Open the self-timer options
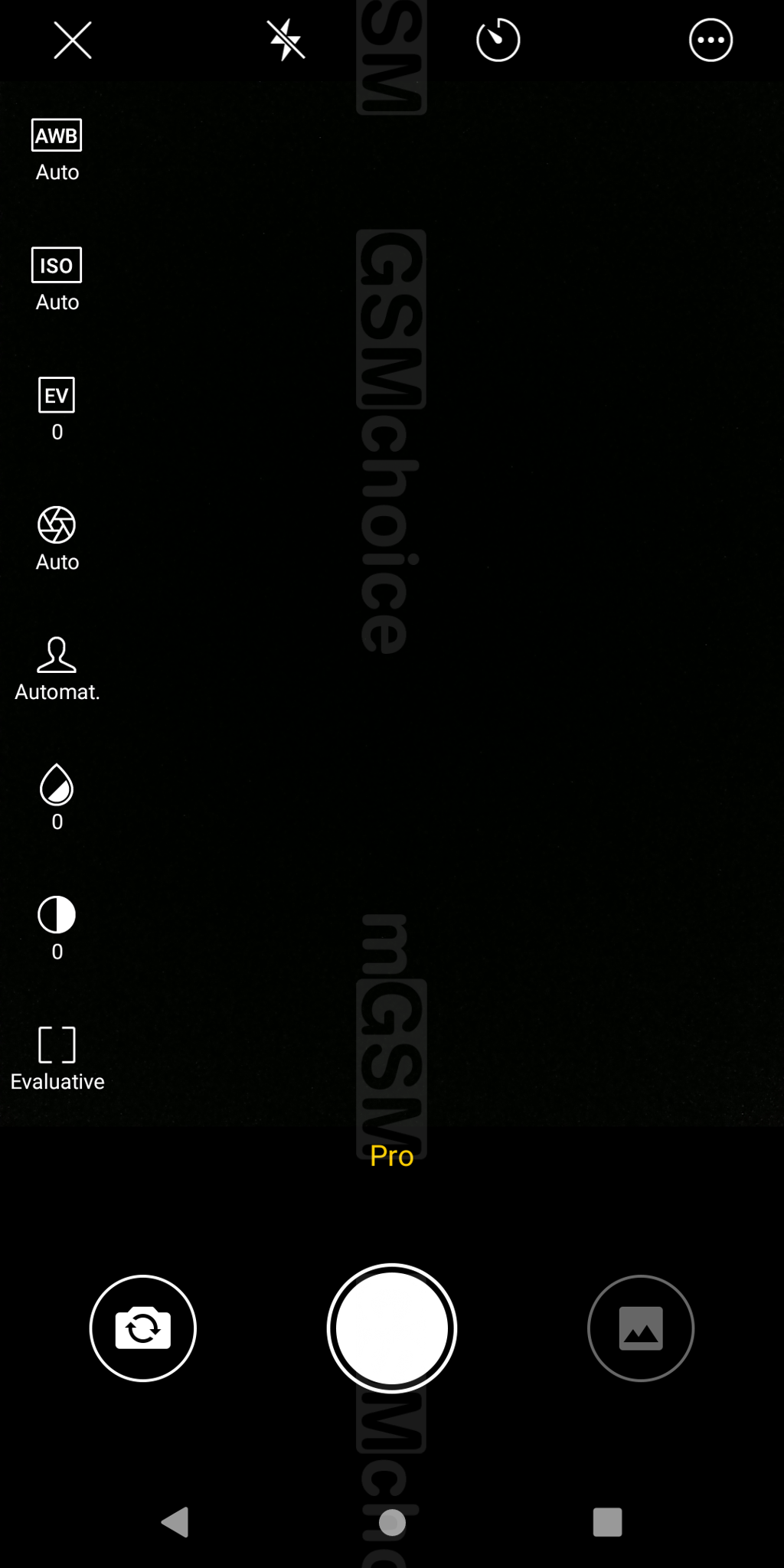The height and width of the screenshot is (1568, 784). pos(498,40)
